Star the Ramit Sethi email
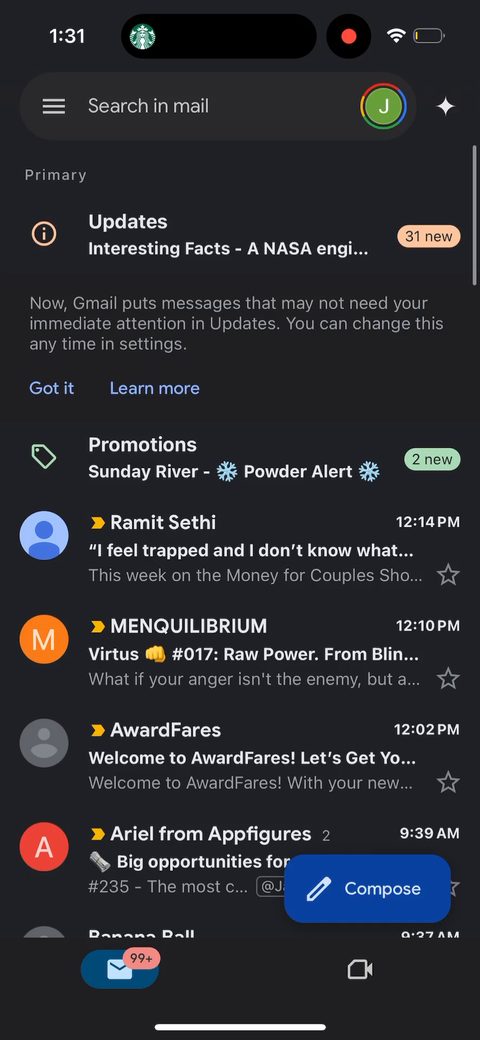Image resolution: width=480 pixels, height=1040 pixels. coord(448,574)
